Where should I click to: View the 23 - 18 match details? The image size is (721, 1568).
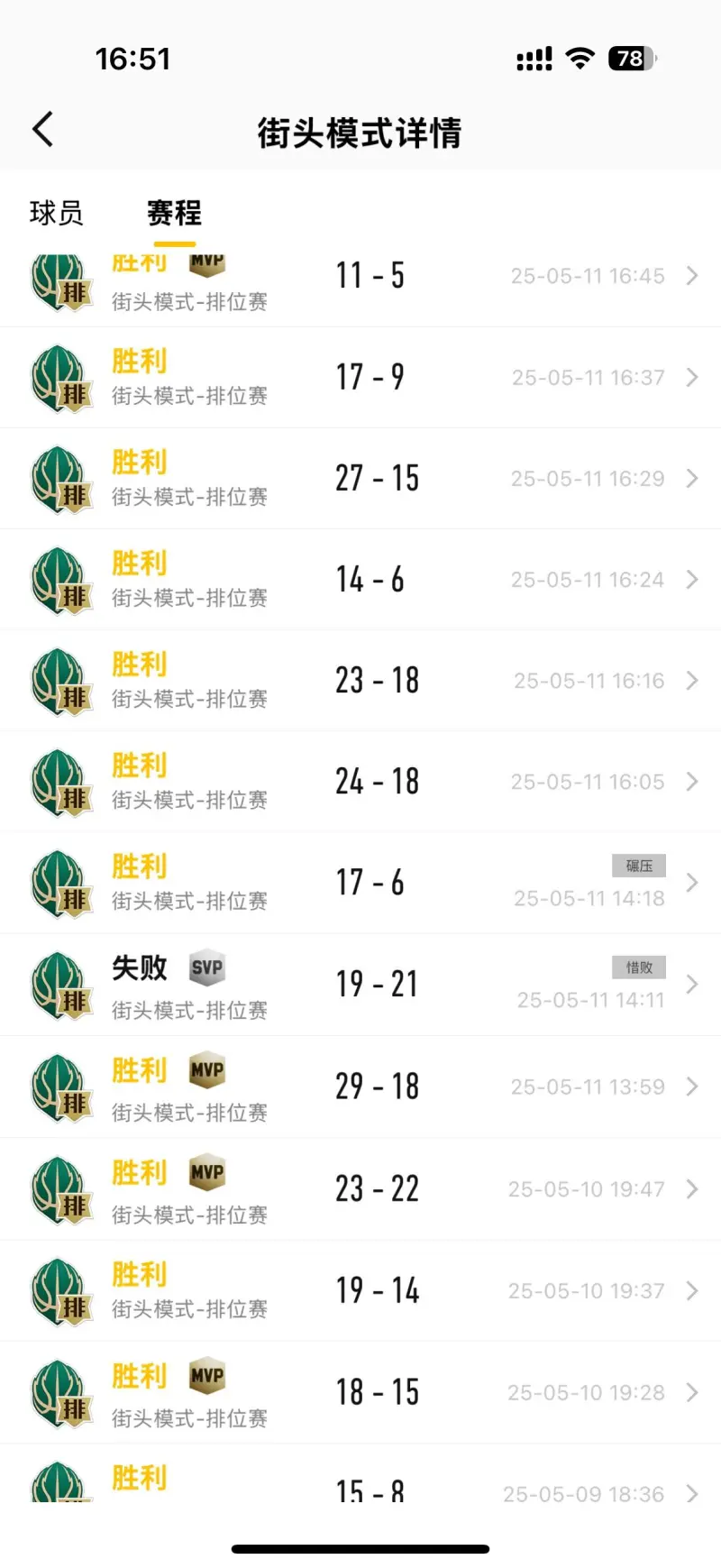[x=360, y=681]
